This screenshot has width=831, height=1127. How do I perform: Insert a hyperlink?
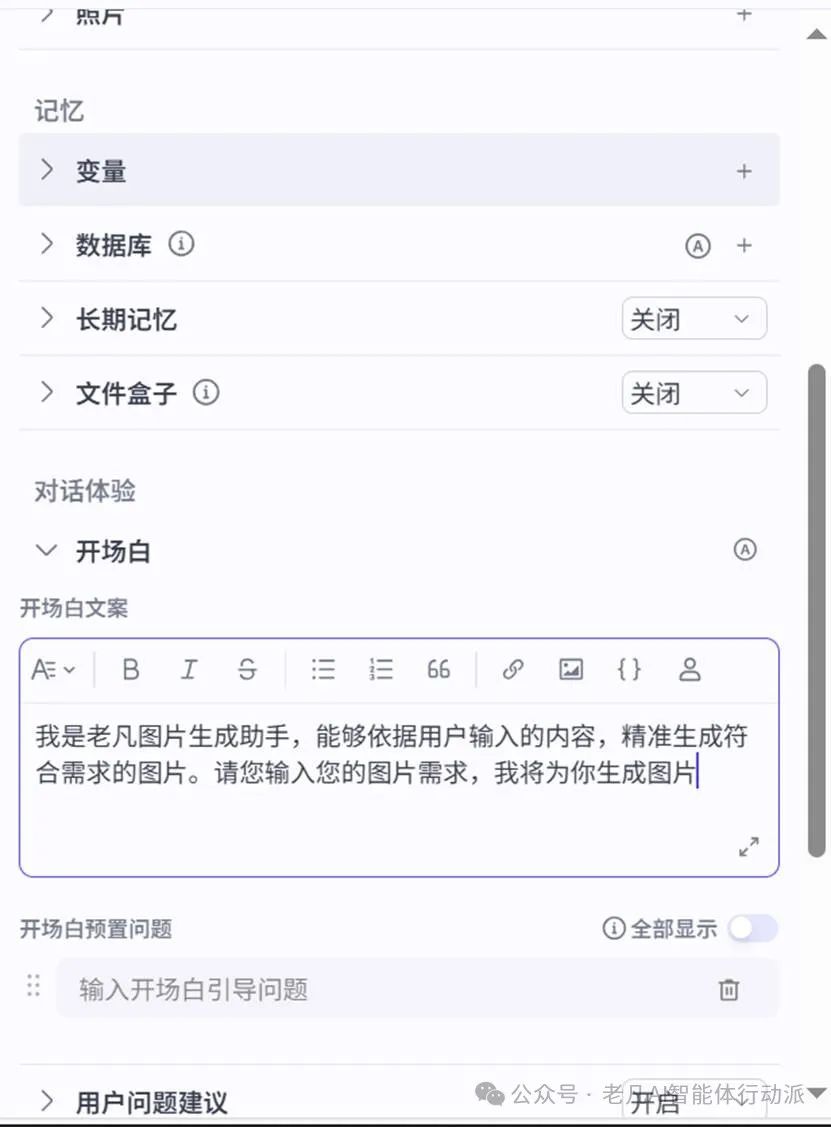(513, 670)
